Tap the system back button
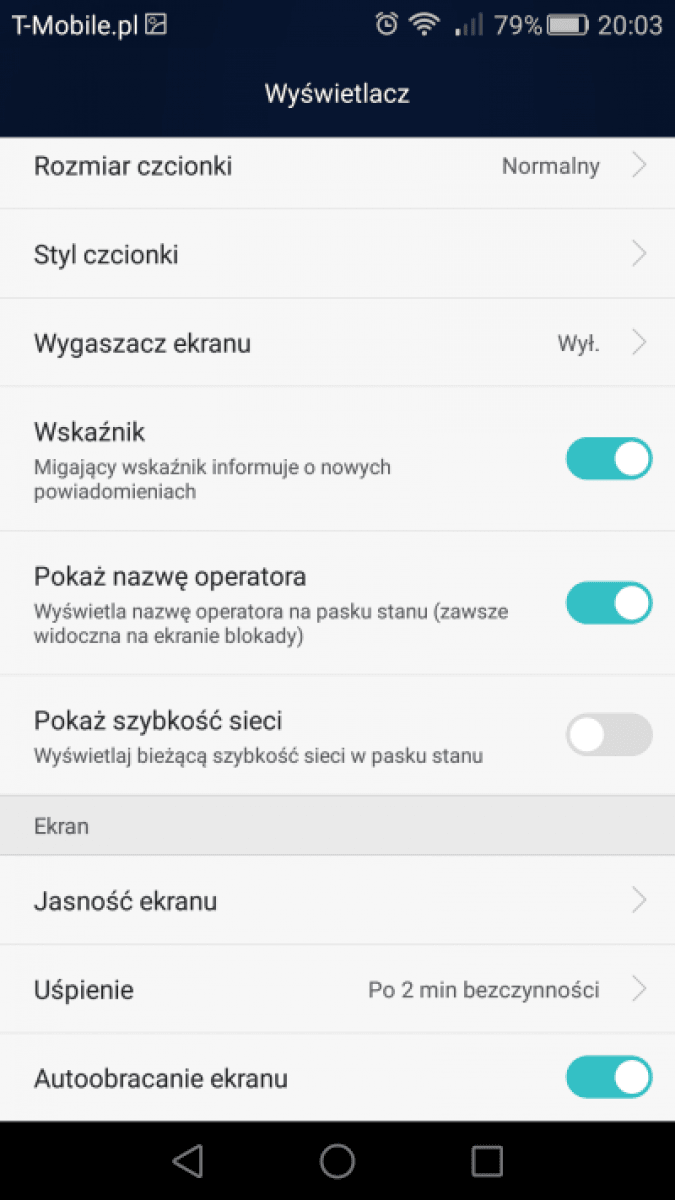The width and height of the screenshot is (675, 1200). point(187,1160)
